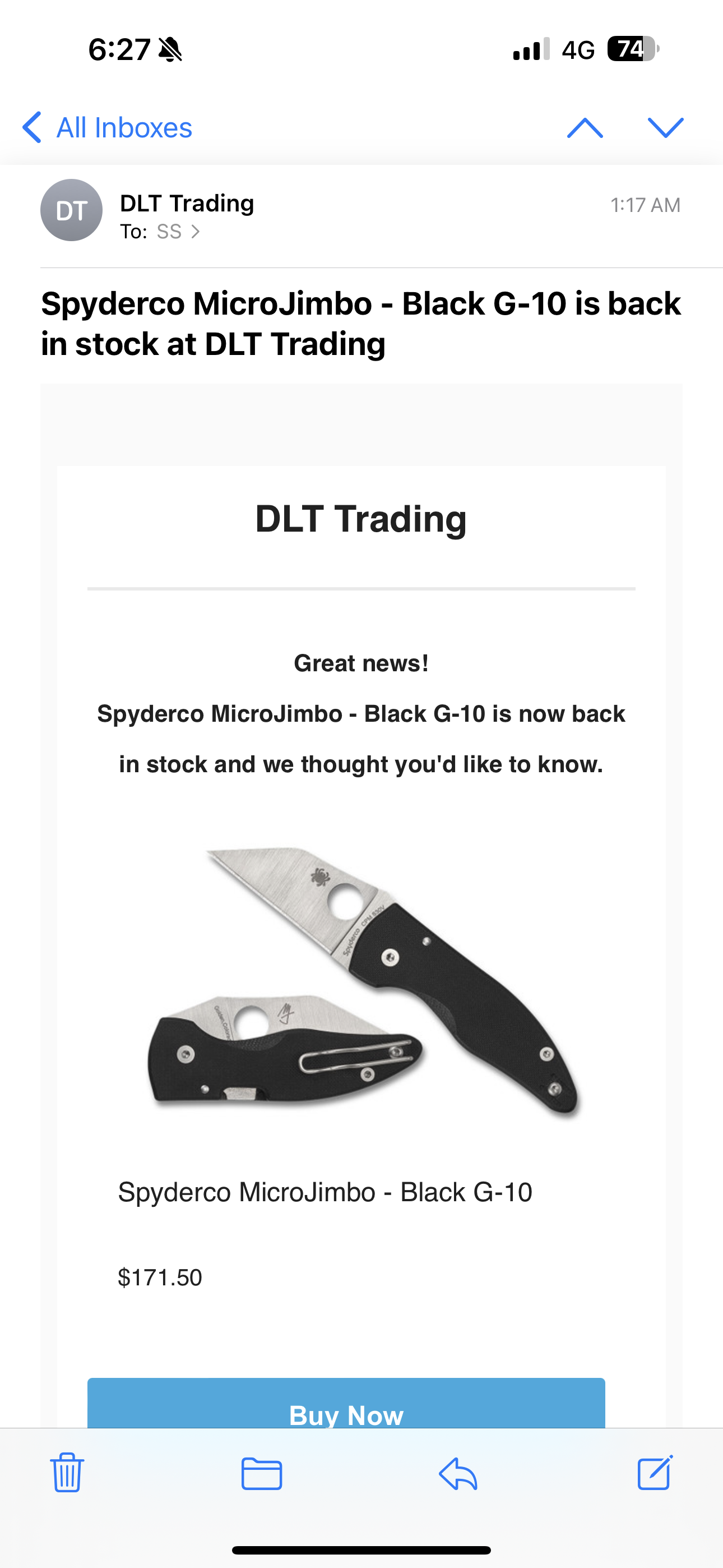Go to previous message with up arrow
This screenshot has width=723, height=1568.
coord(584,128)
